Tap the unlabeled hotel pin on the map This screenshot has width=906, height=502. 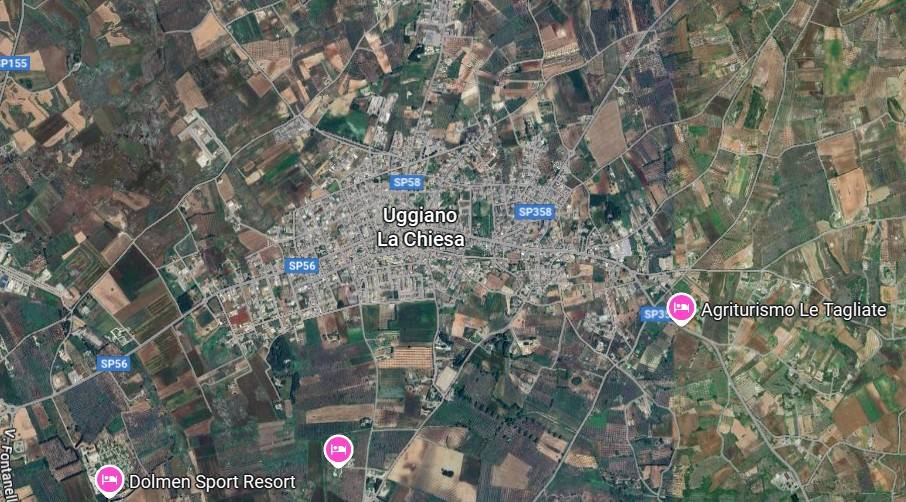coord(338,450)
